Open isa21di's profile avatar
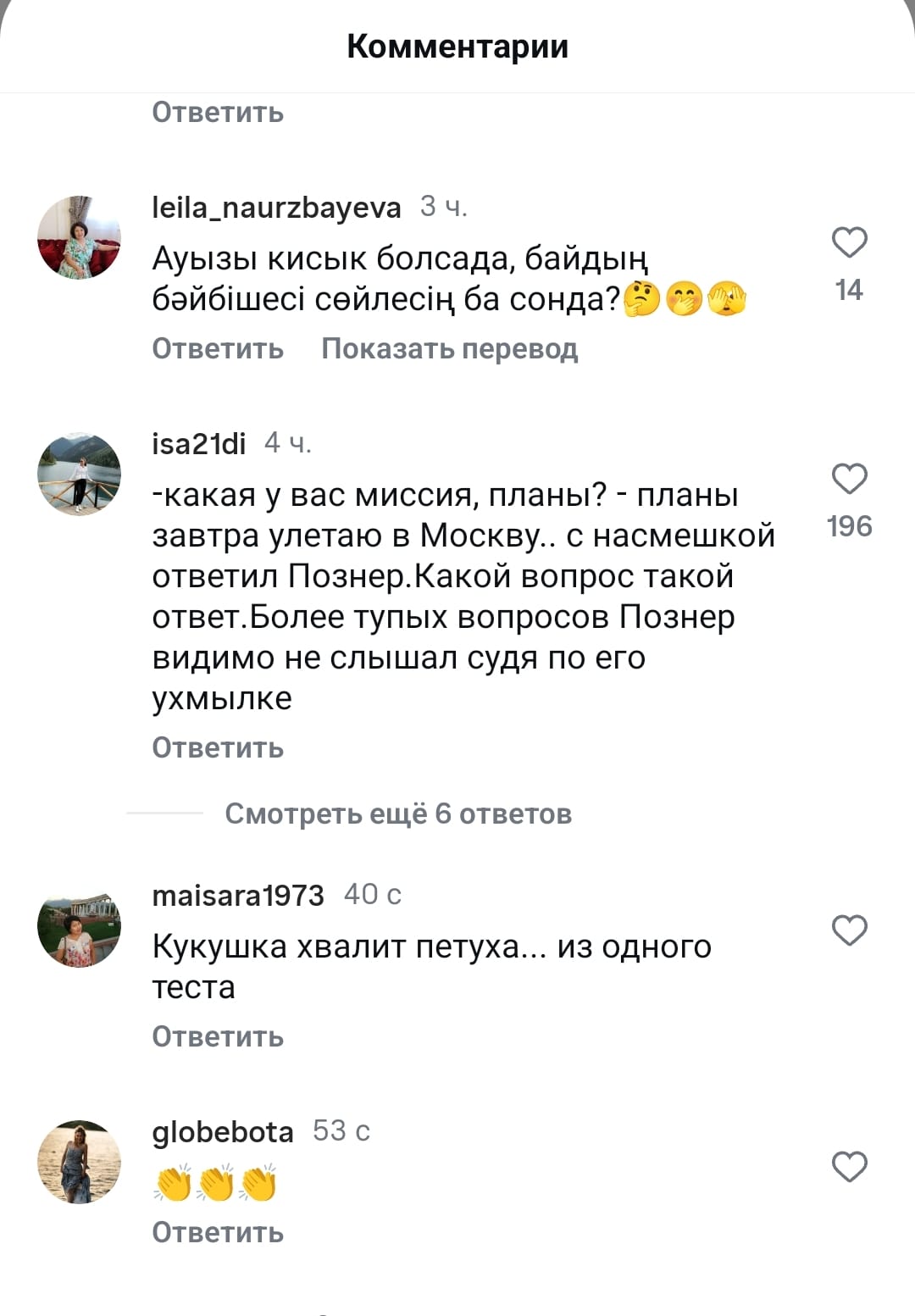Screen dimensions: 915x1316 coord(80,475)
